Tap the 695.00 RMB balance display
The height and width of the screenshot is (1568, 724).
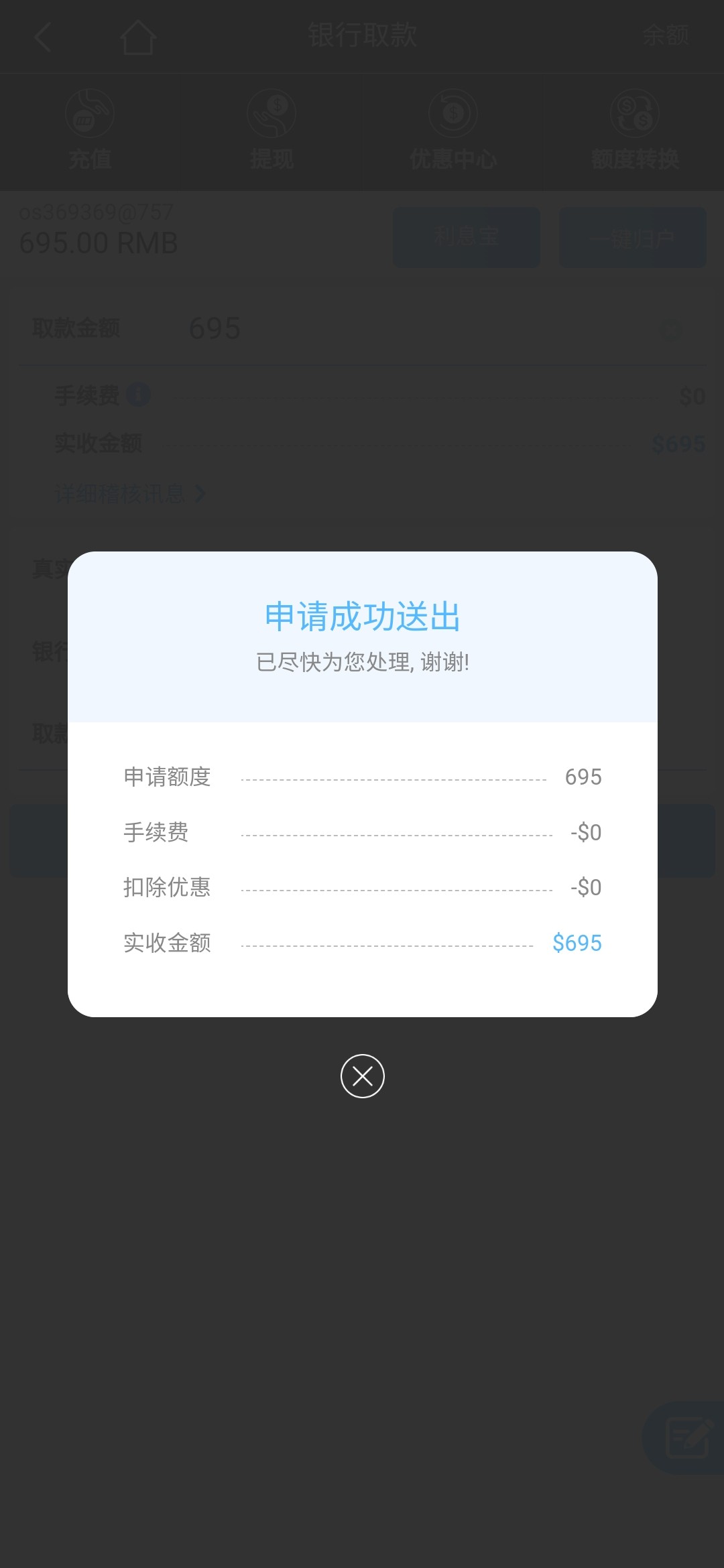[98, 243]
